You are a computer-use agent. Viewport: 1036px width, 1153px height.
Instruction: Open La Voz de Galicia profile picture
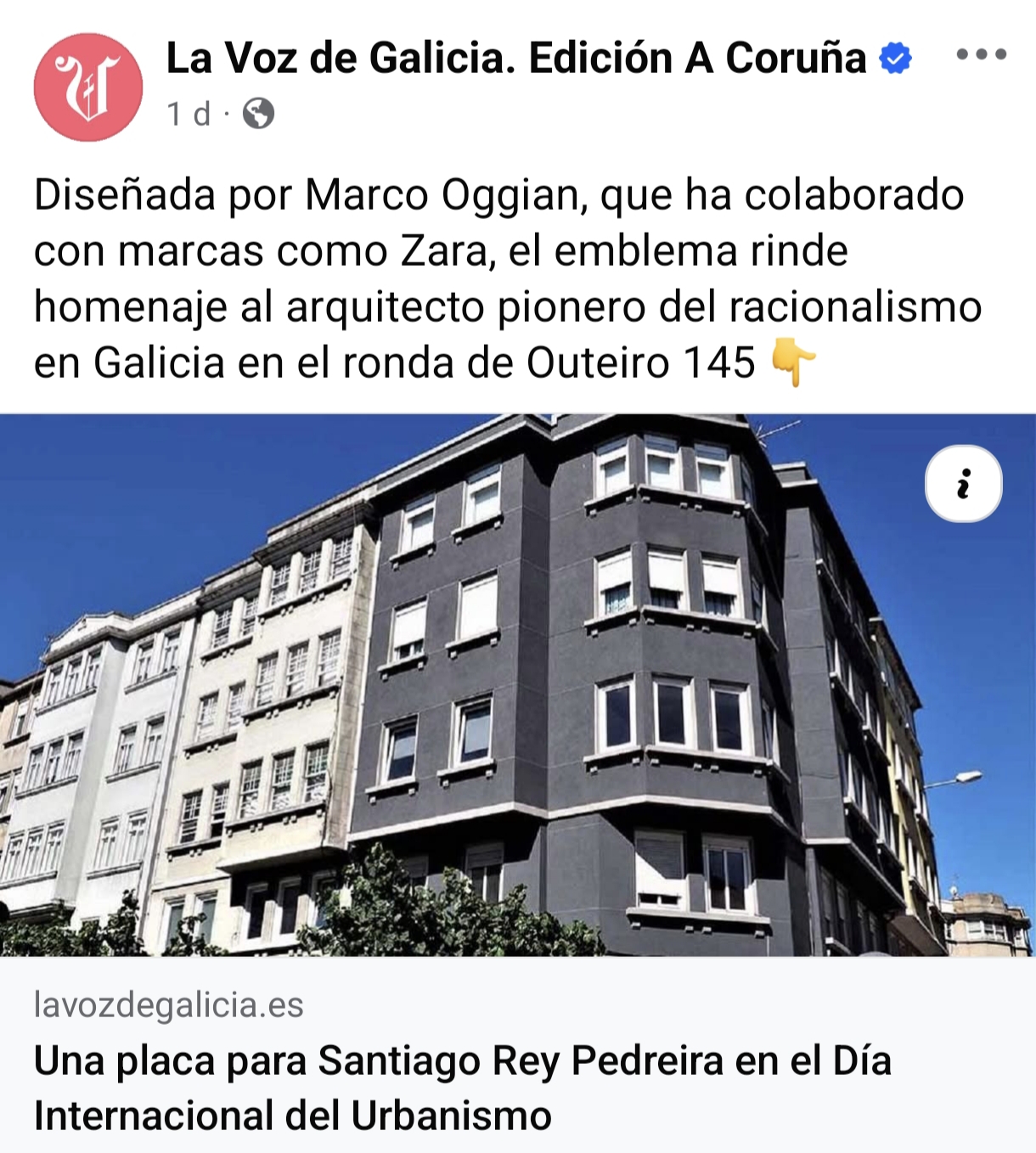point(88,87)
